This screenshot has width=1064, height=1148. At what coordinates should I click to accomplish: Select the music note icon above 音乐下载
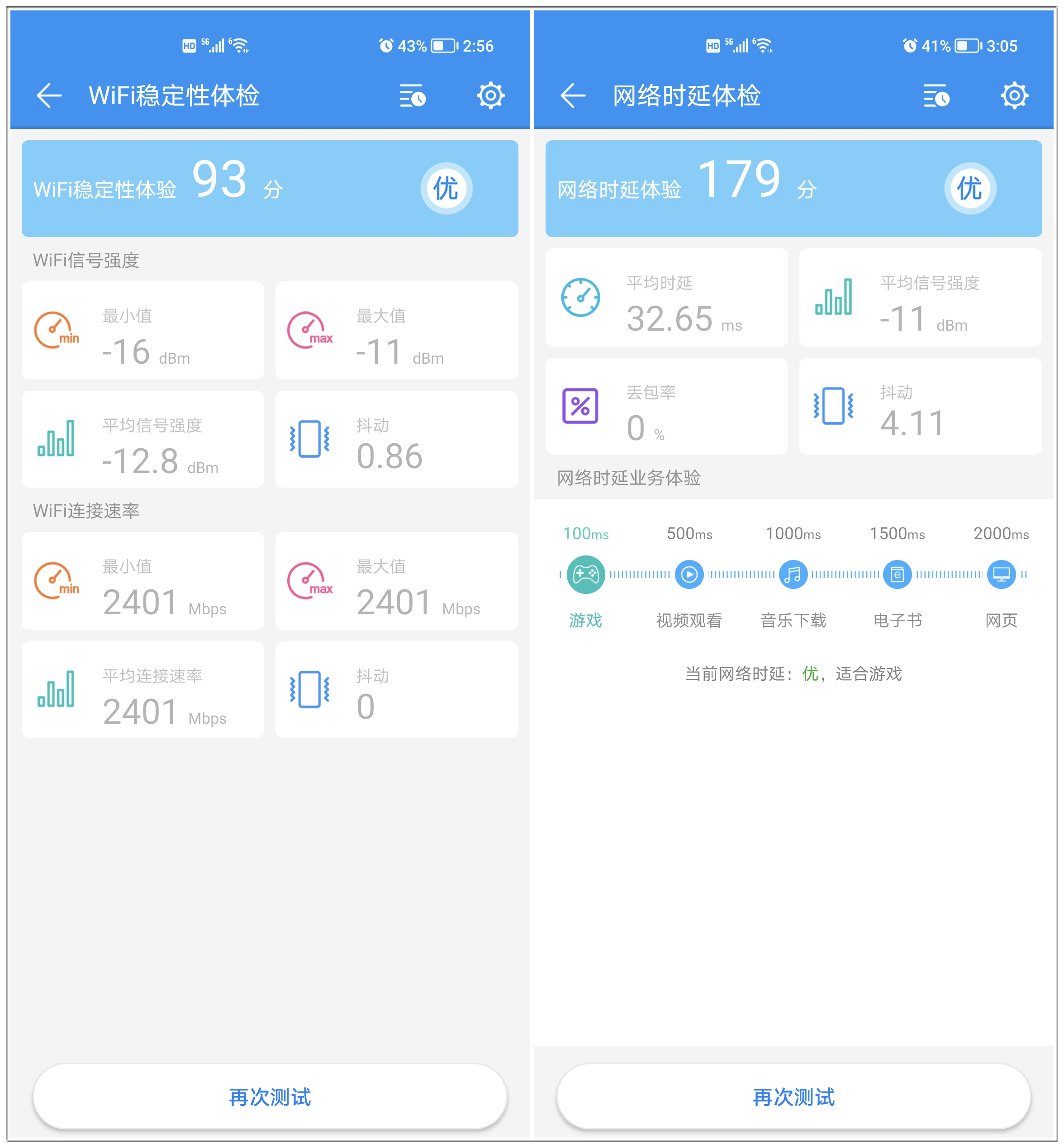tap(793, 574)
